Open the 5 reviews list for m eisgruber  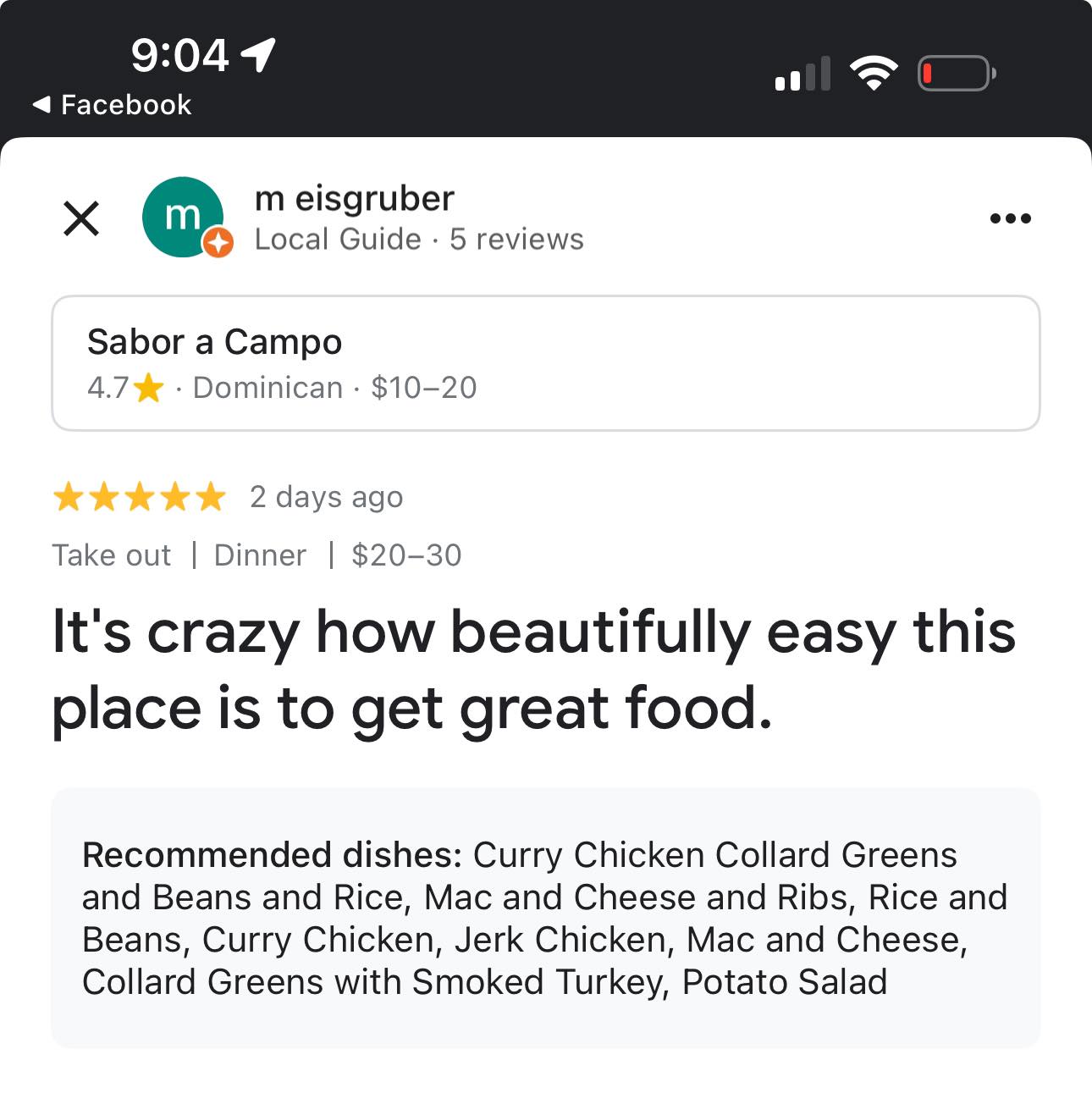pyautogui.click(x=516, y=239)
